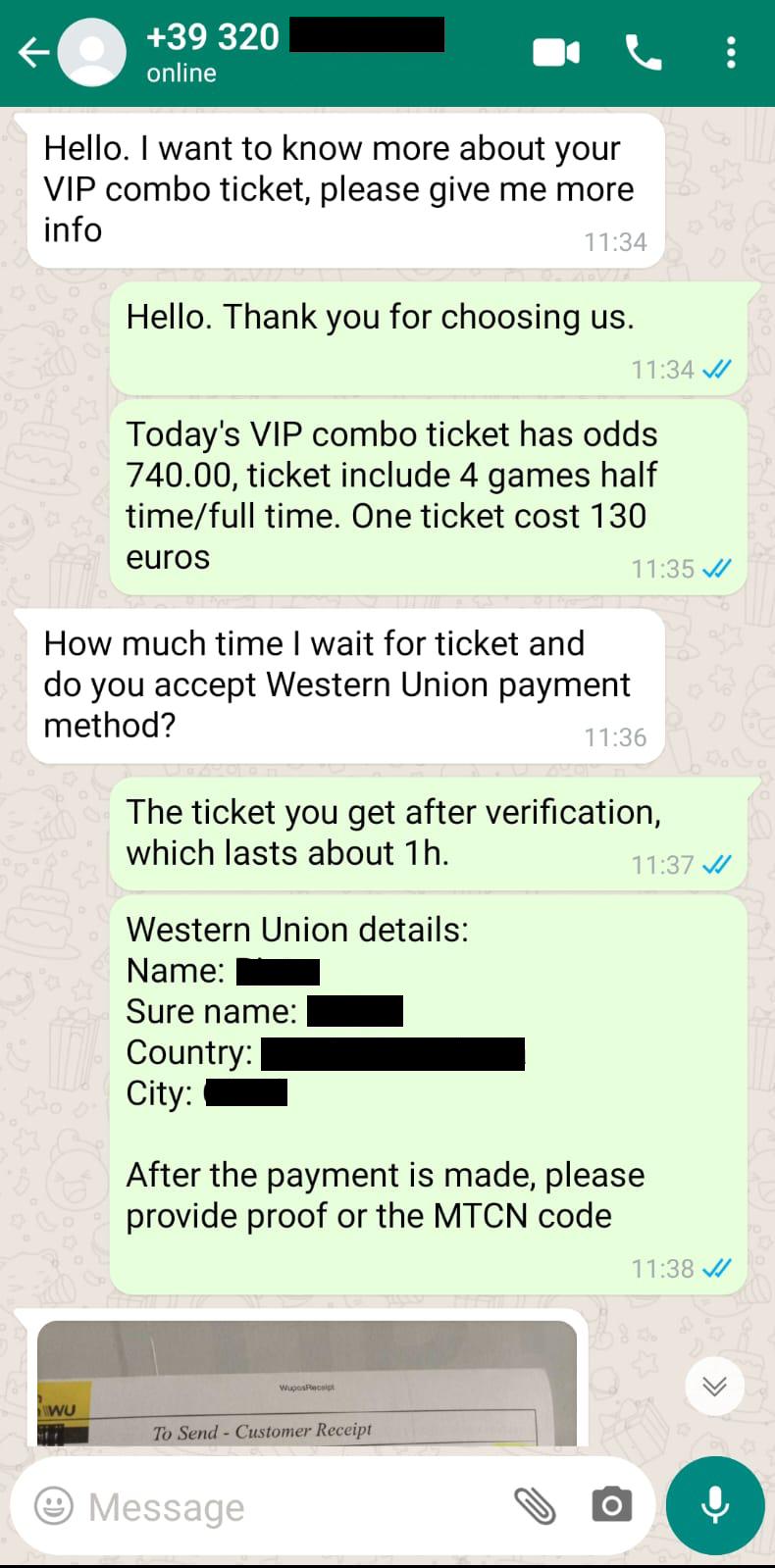Screen dimensions: 775x1568
Task: Start a voice call
Action: coord(644,52)
